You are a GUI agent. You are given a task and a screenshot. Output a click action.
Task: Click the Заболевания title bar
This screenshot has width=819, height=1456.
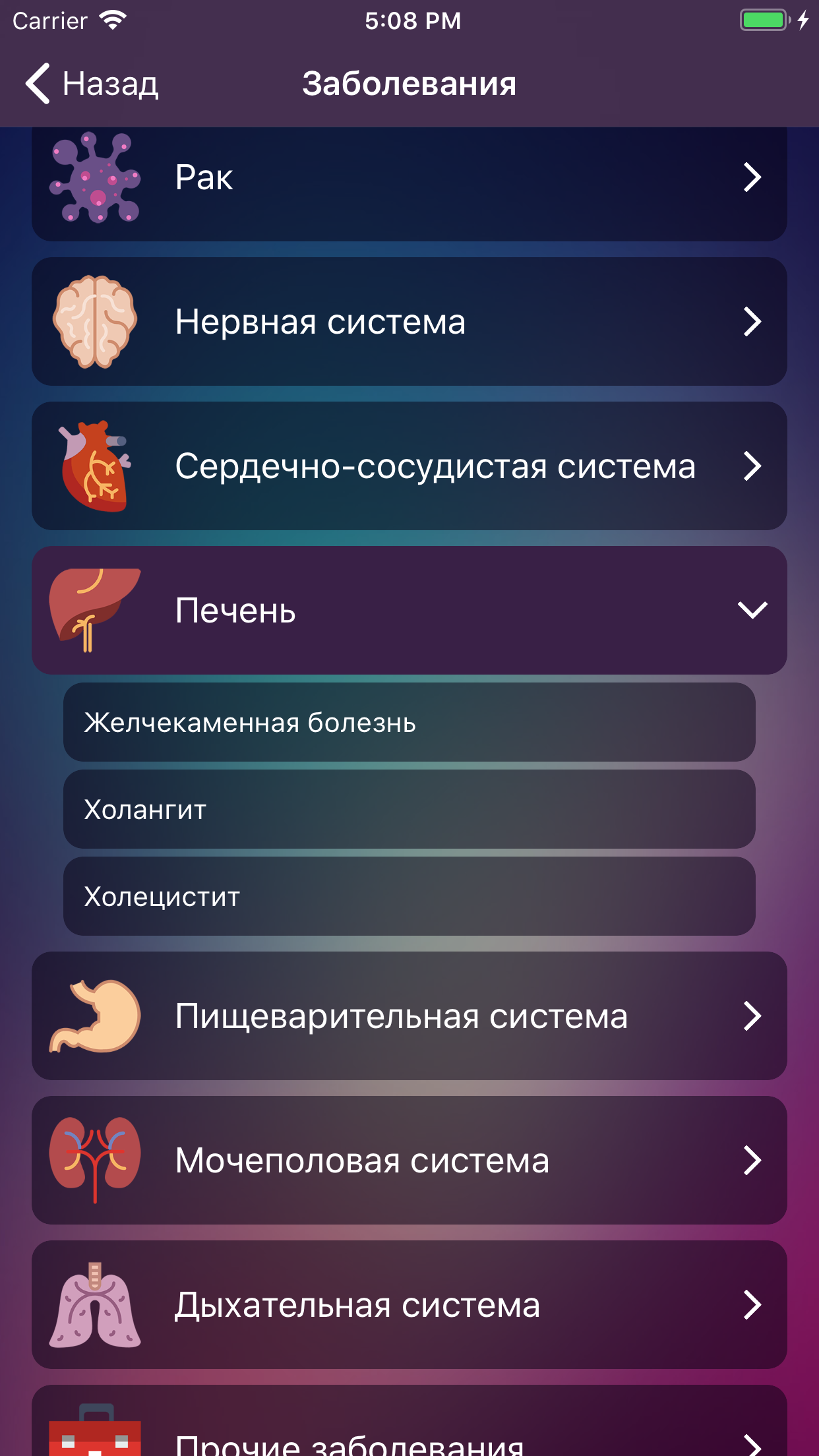click(409, 84)
